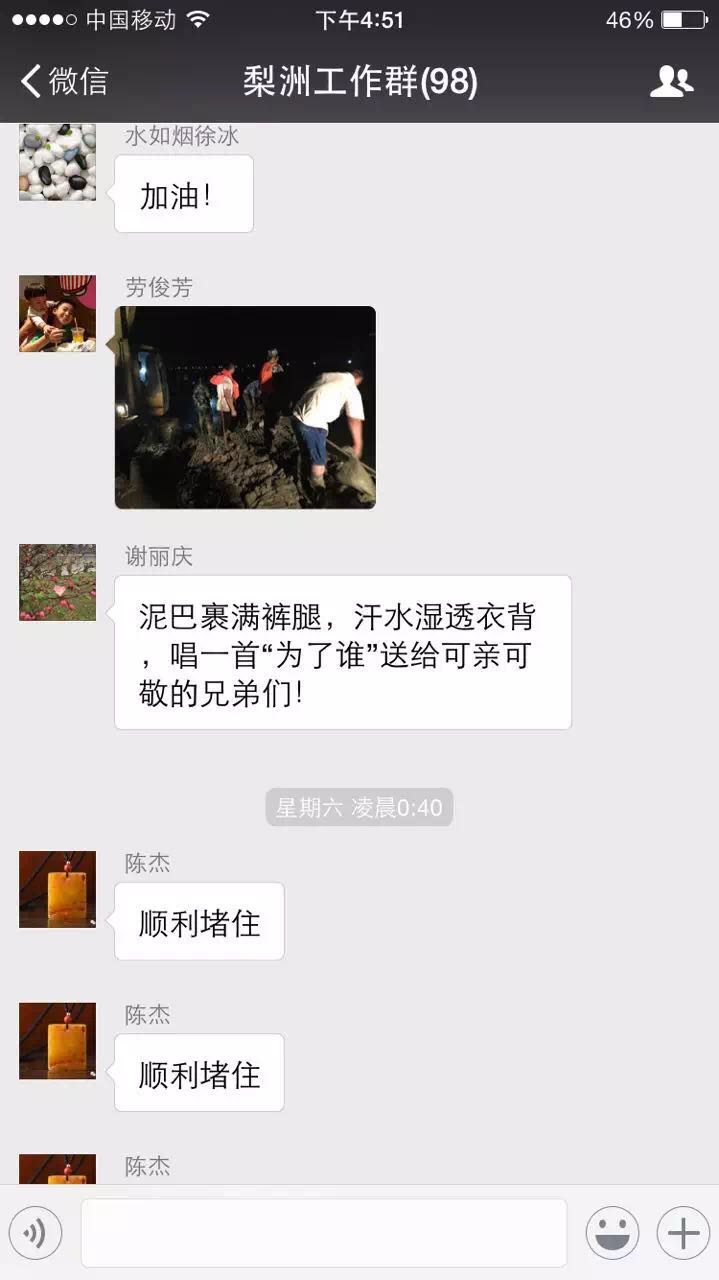
Task: Switch to voice message input
Action: (36, 1233)
